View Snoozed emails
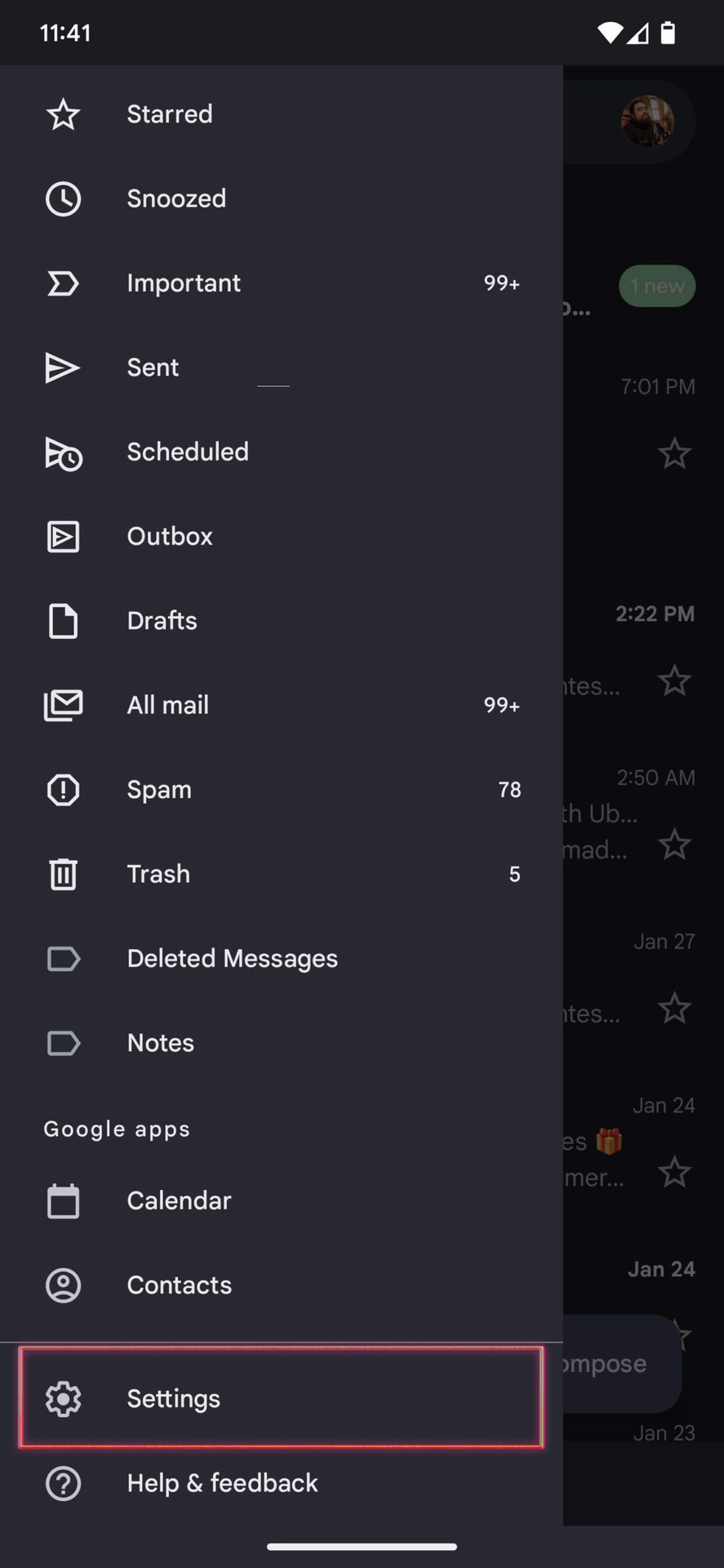Image resolution: width=724 pixels, height=1568 pixels. tap(176, 198)
